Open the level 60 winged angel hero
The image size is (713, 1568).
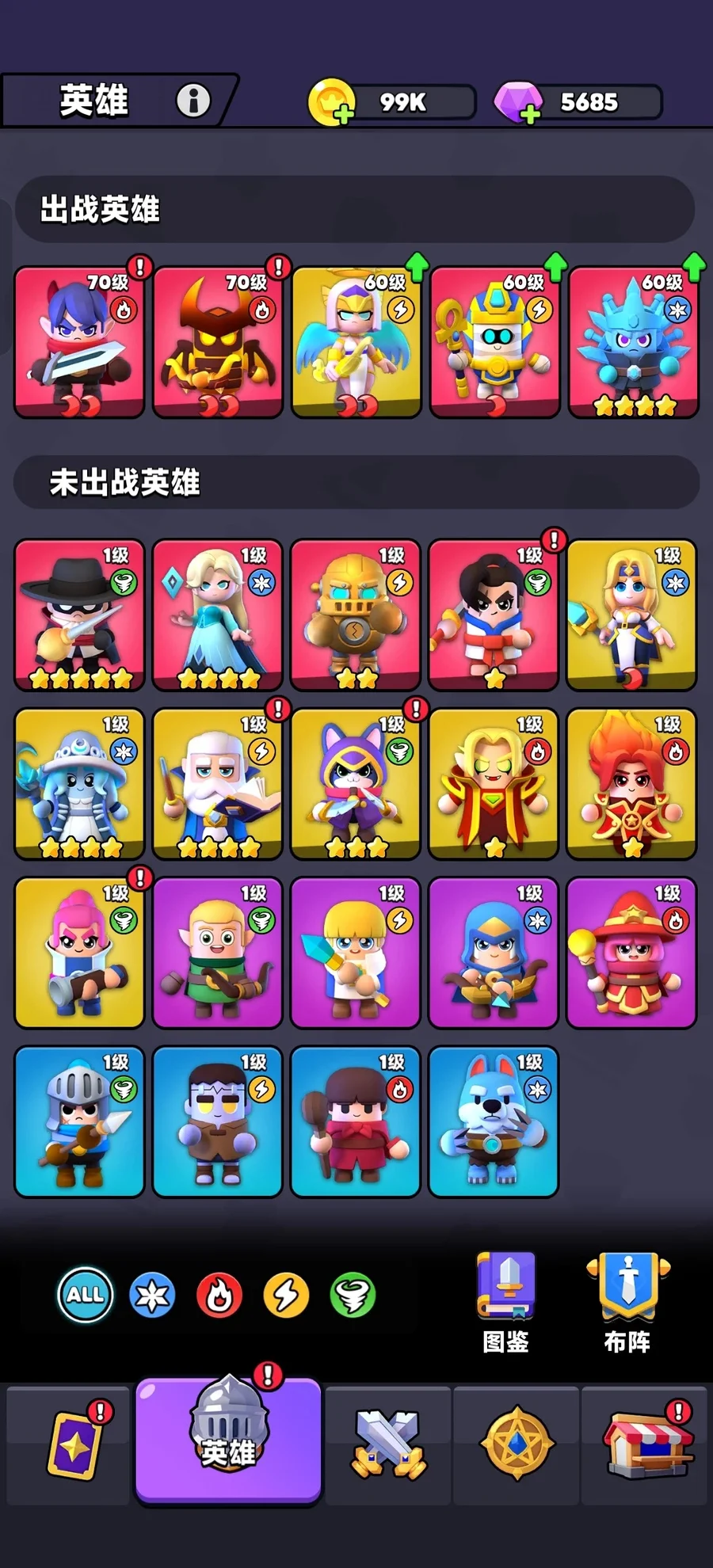pyautogui.click(x=356, y=343)
